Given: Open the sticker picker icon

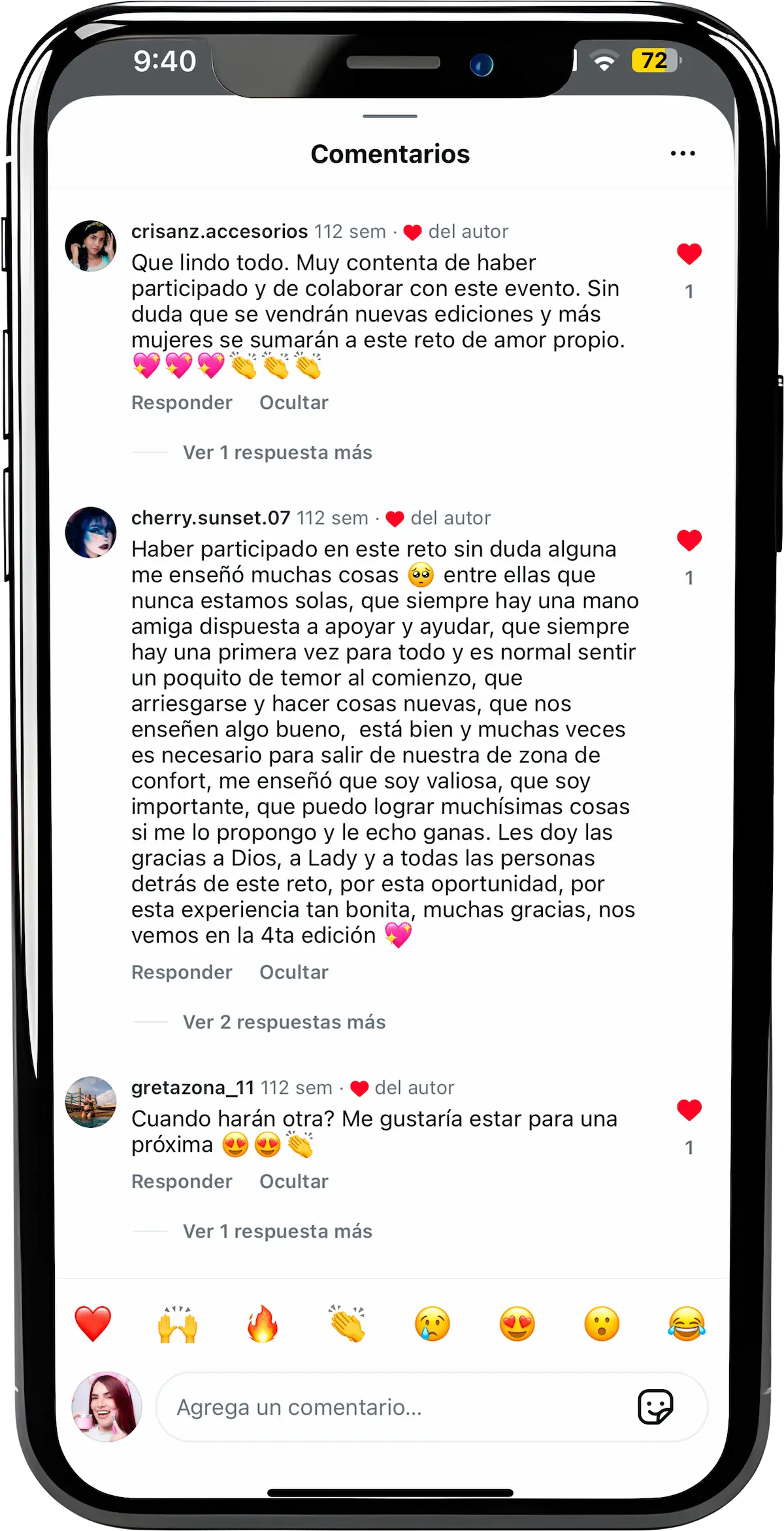Looking at the screenshot, I should (x=655, y=1407).
